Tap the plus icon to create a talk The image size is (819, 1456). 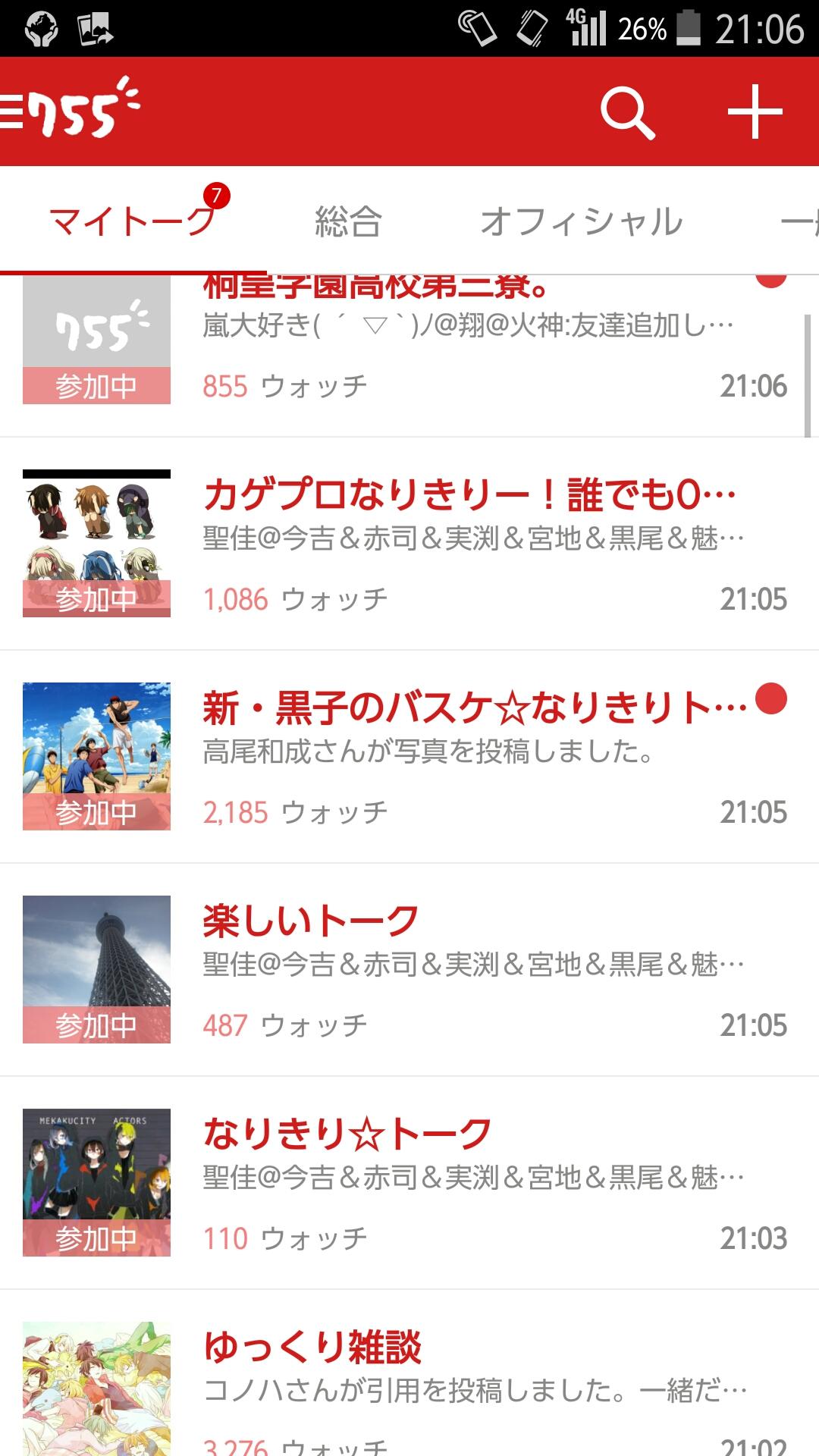(755, 112)
